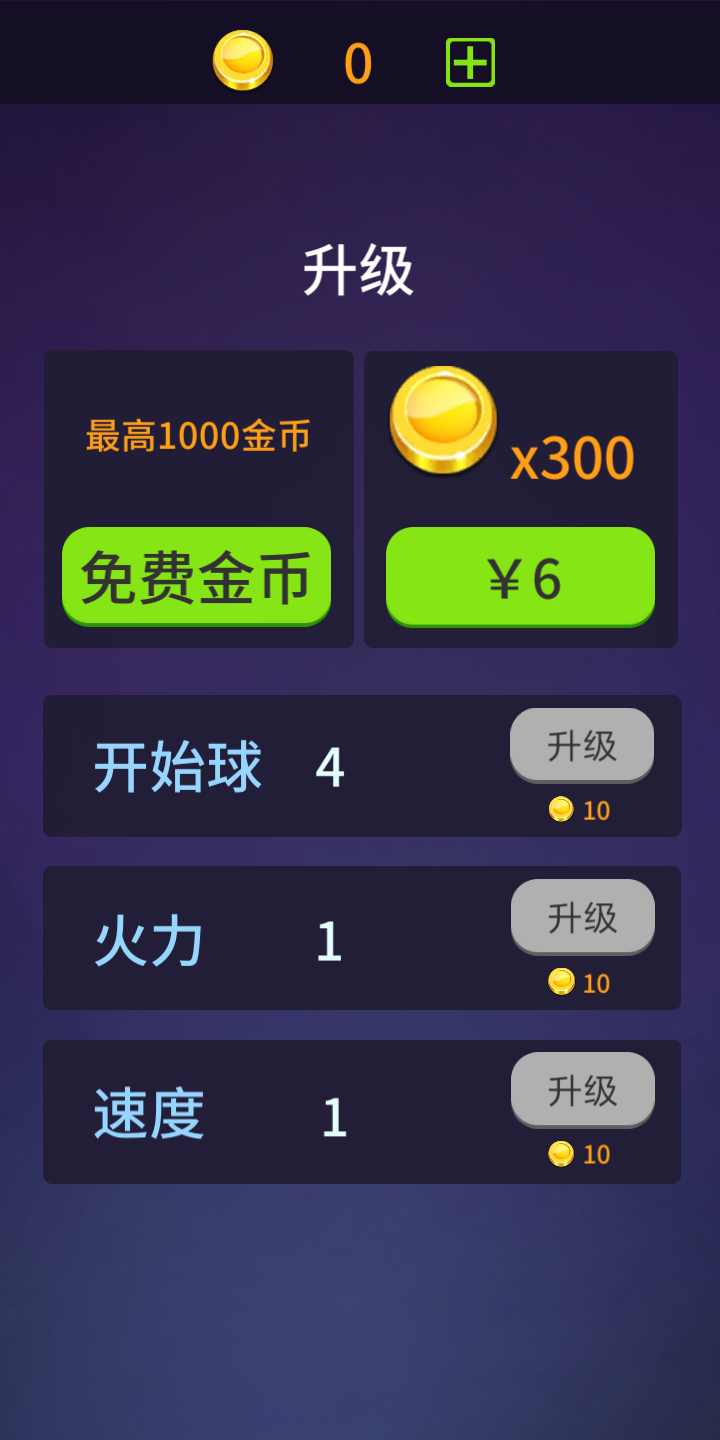Image resolution: width=720 pixels, height=1440 pixels.
Task: Click the gold coin icon in the top bar
Action: [240, 60]
